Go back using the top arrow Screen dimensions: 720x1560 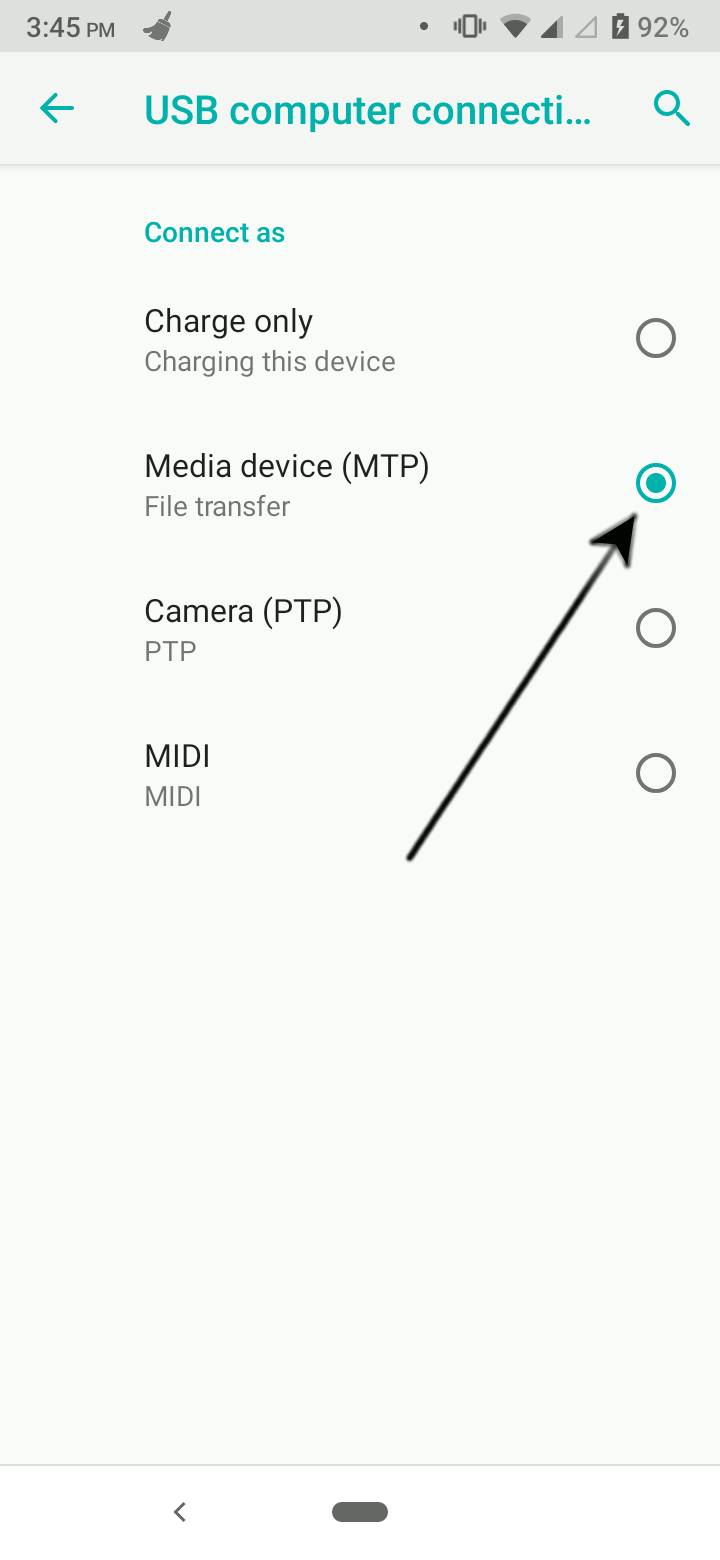[x=57, y=108]
